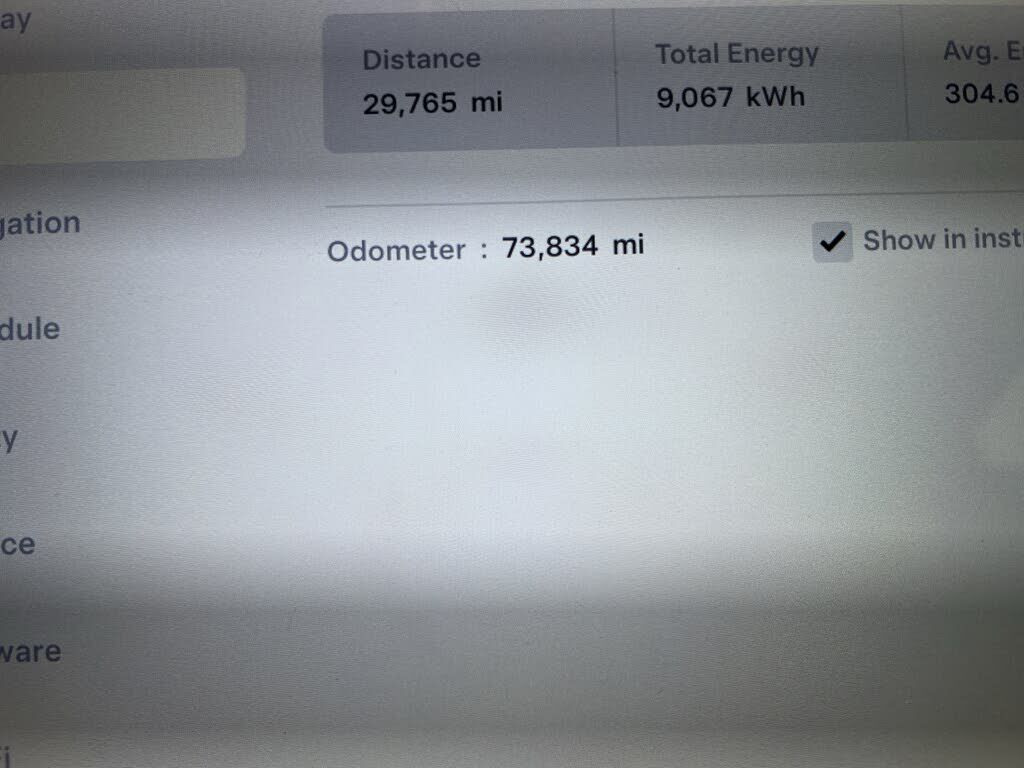Screen dimensions: 1024x768
Task: Uncheck the Show in instrument panel checkbox
Action: [x=832, y=242]
